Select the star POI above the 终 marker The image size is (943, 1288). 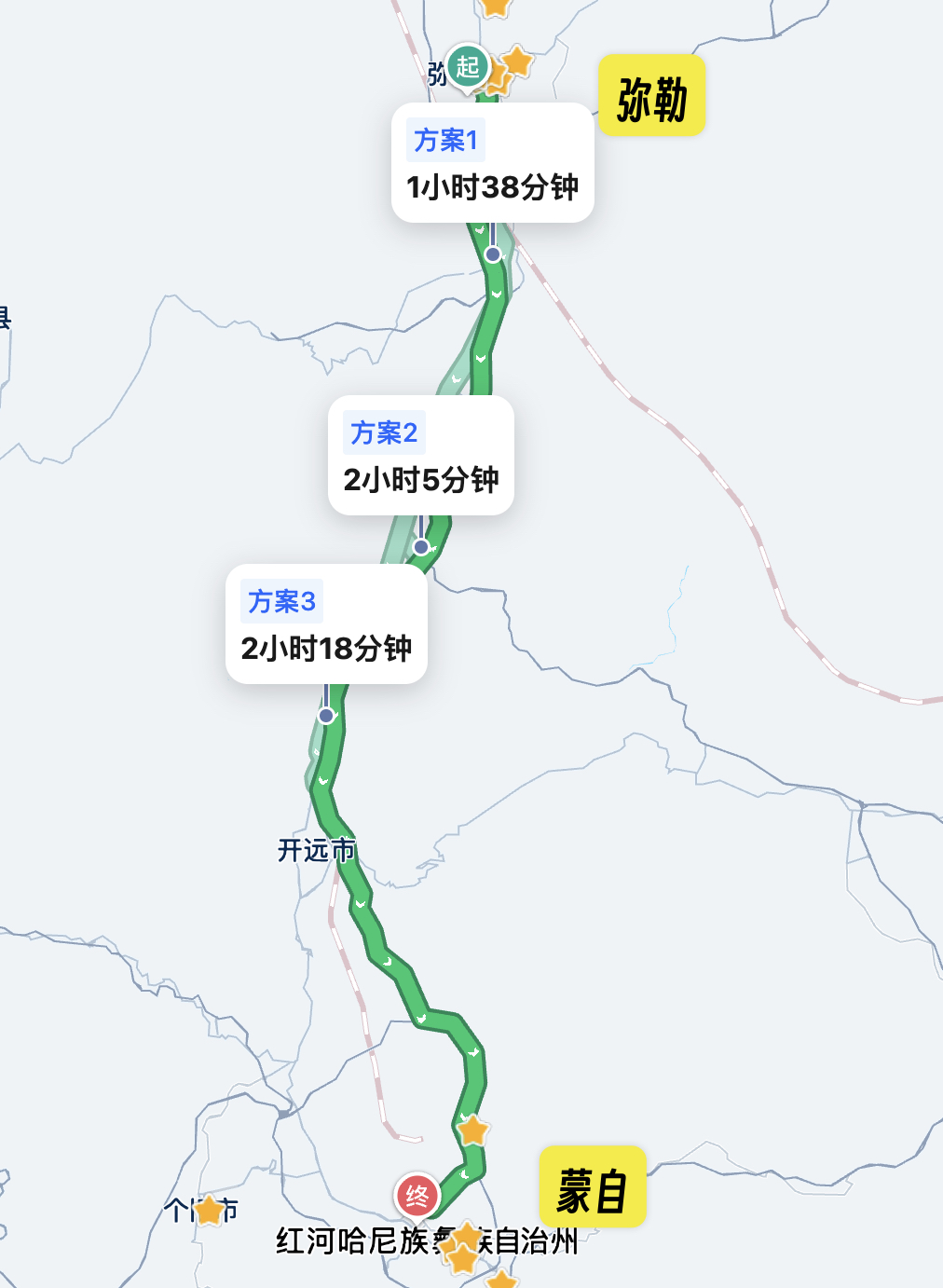point(472,1129)
